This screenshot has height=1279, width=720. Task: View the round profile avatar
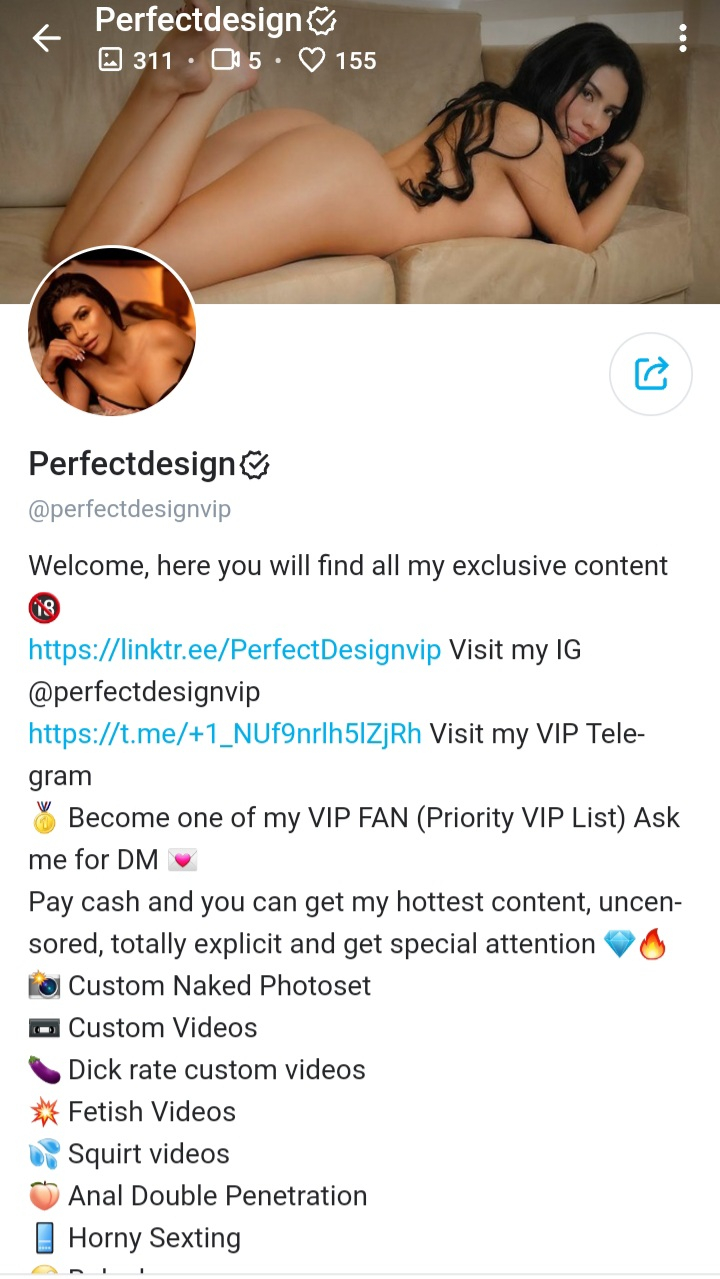112,330
